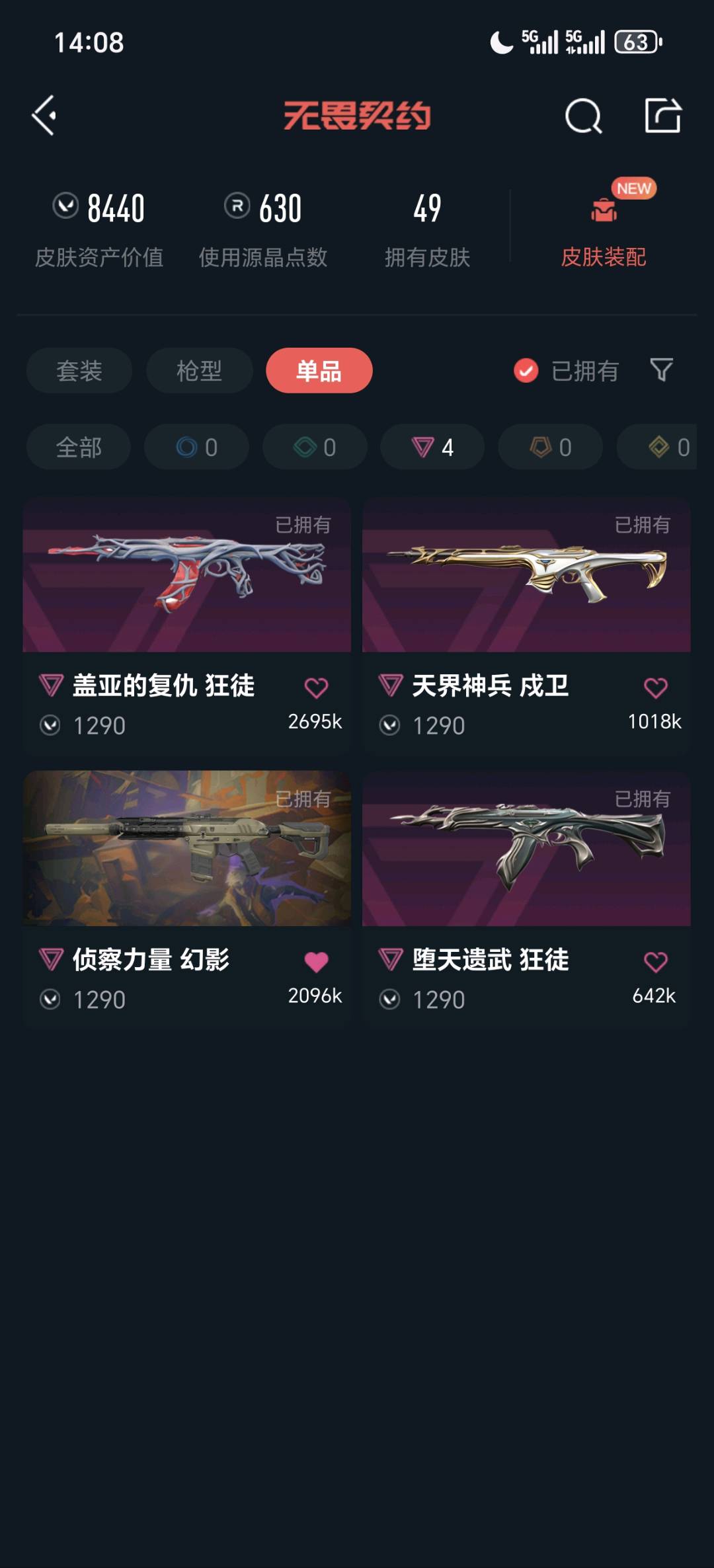Open the 盖亚的复仇 狂徒 skin card
The height and width of the screenshot is (1568, 714).
click(186, 626)
